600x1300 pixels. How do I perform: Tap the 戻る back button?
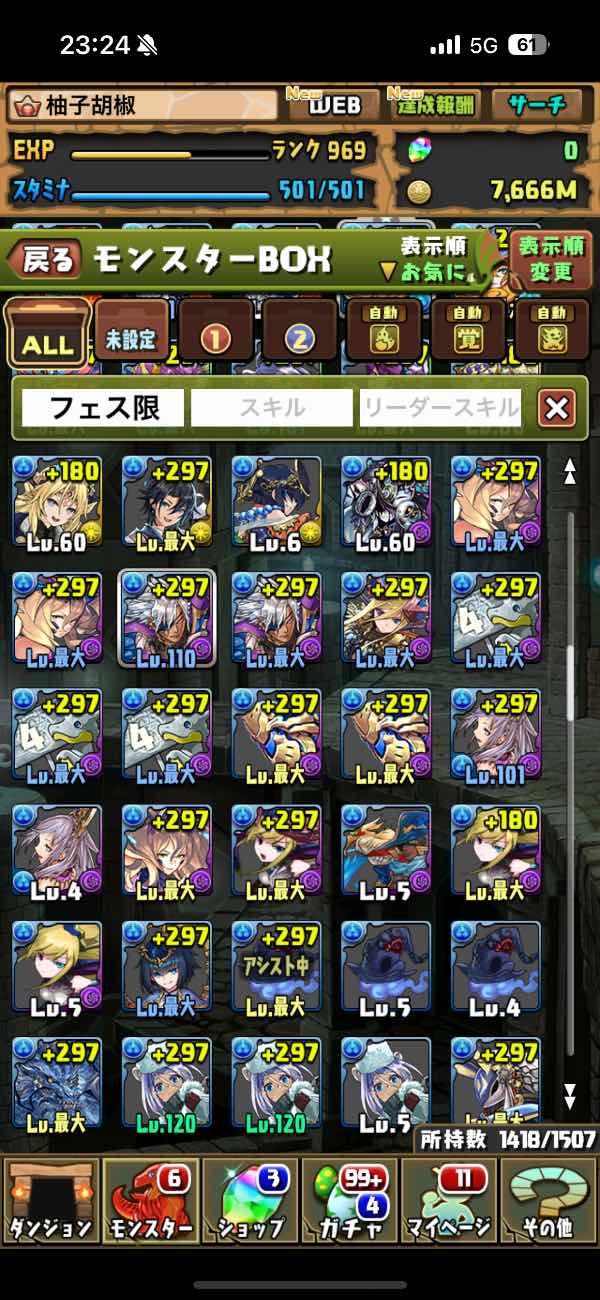point(46,261)
